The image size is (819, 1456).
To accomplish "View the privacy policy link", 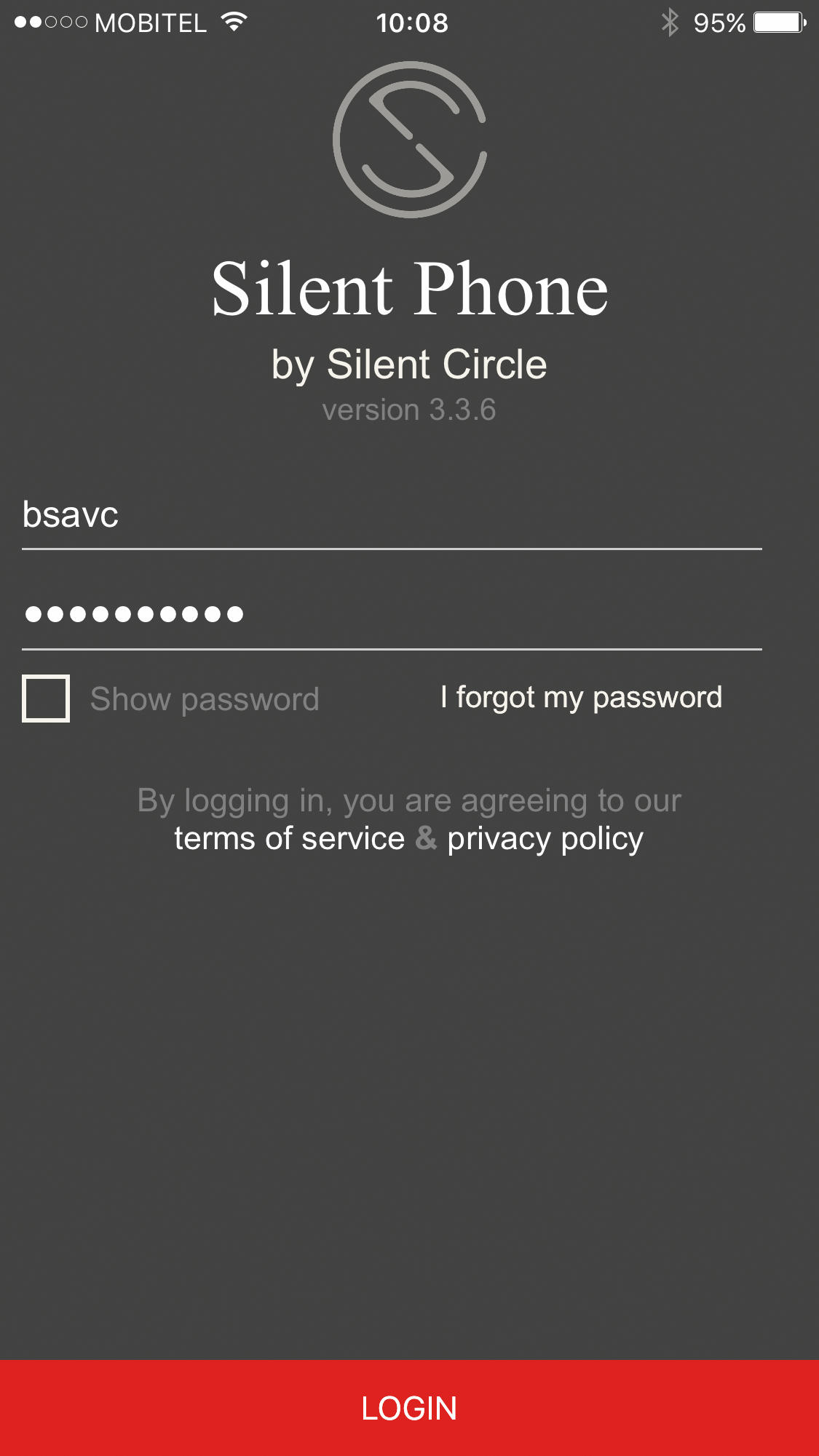I will coord(545,840).
